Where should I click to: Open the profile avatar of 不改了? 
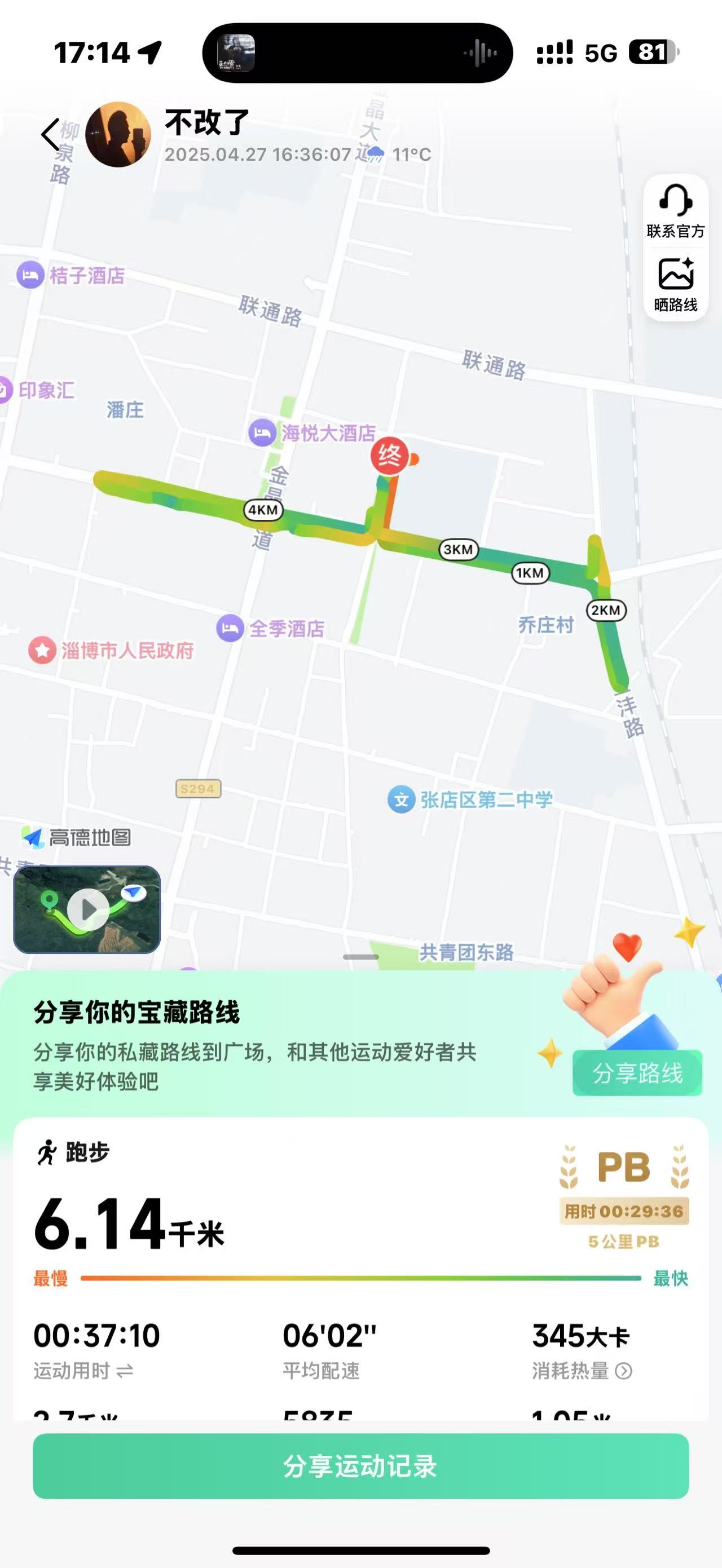point(118,135)
